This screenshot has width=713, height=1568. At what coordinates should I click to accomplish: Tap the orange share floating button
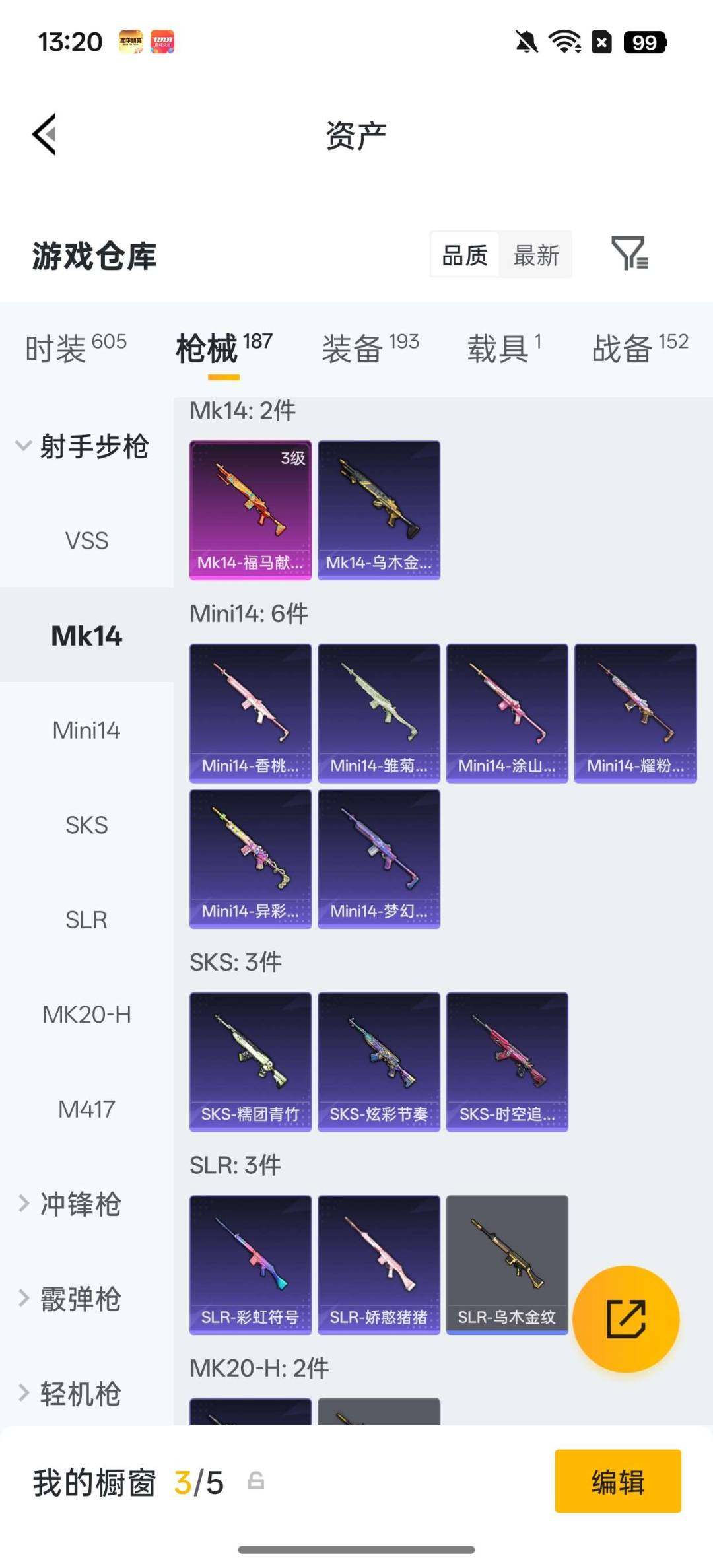(625, 1318)
